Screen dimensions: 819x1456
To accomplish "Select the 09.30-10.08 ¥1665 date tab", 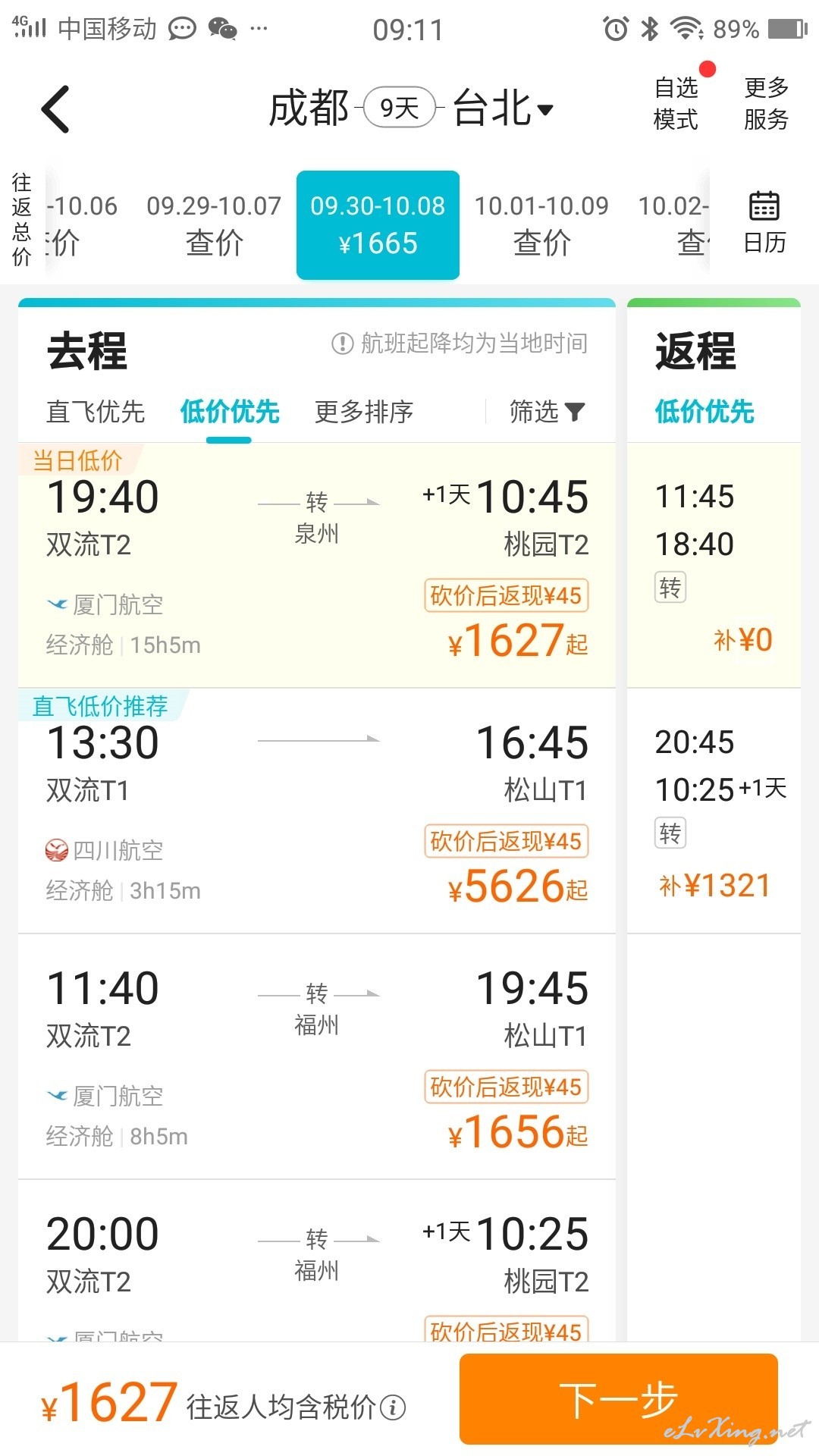I will click(x=378, y=224).
